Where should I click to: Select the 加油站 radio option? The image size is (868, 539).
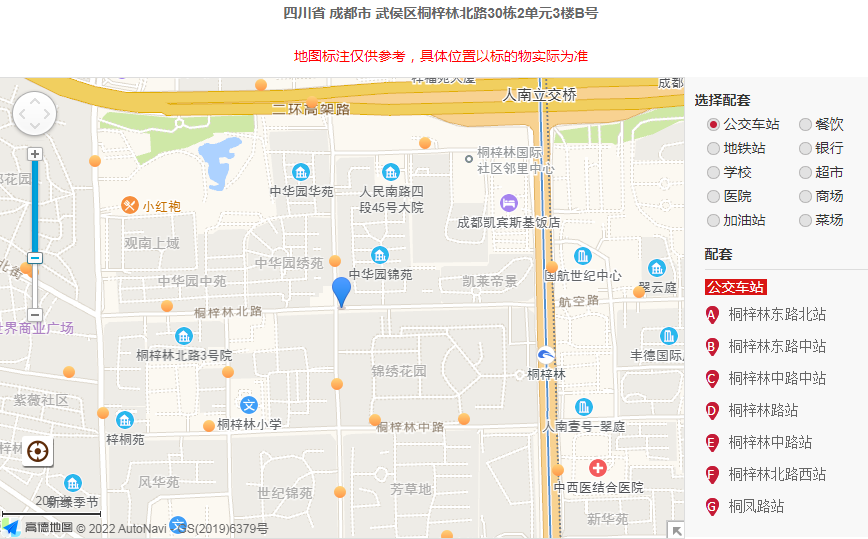tap(713, 221)
